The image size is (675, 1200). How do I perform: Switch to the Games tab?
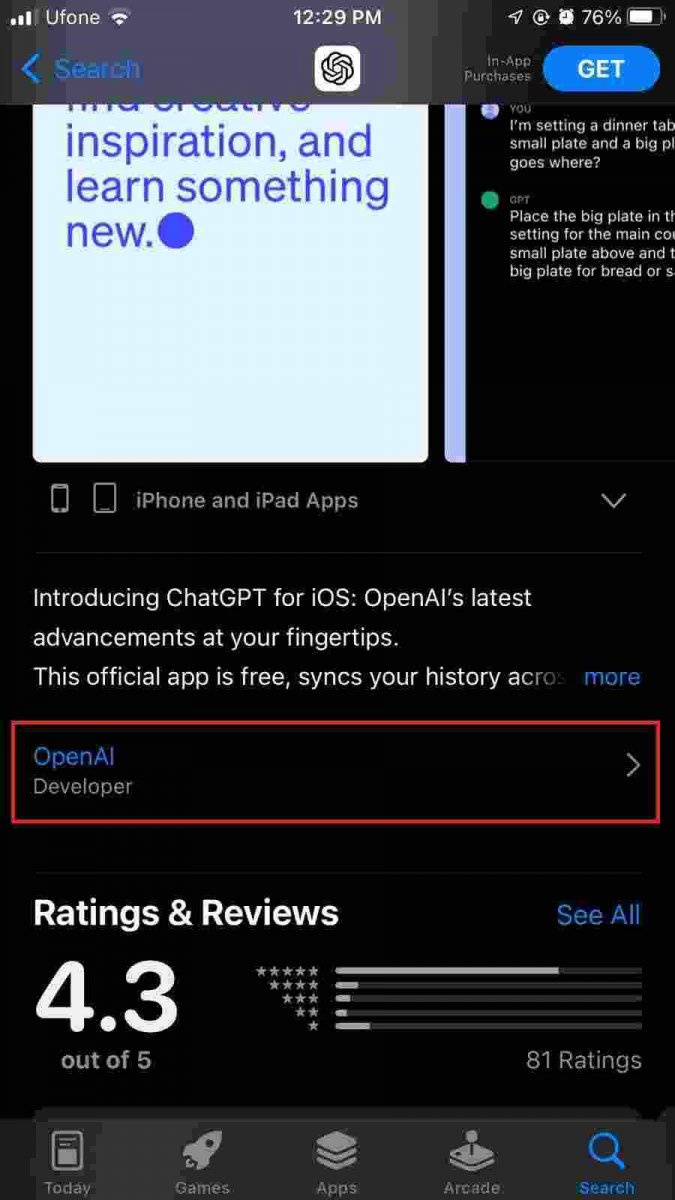click(202, 1162)
